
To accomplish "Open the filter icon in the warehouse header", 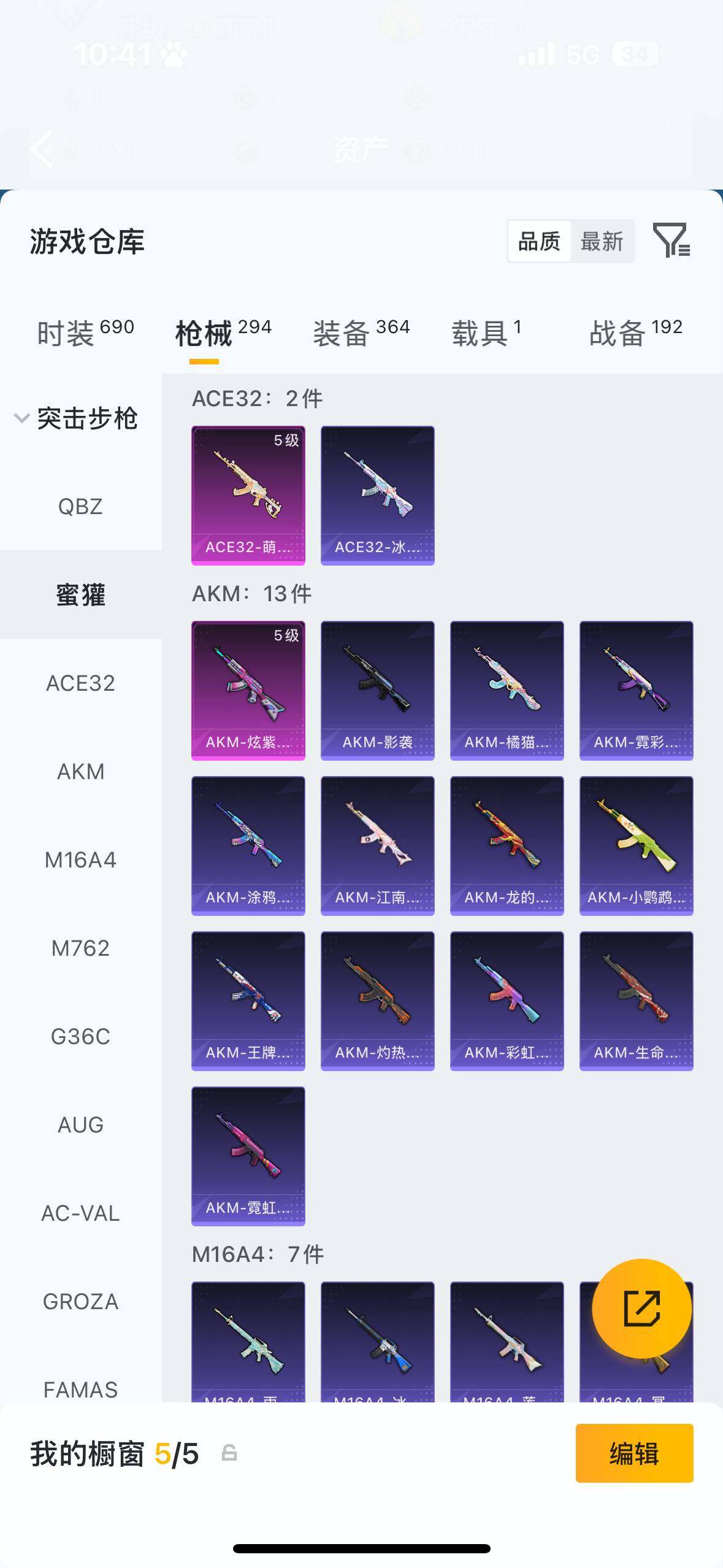I will [671, 240].
